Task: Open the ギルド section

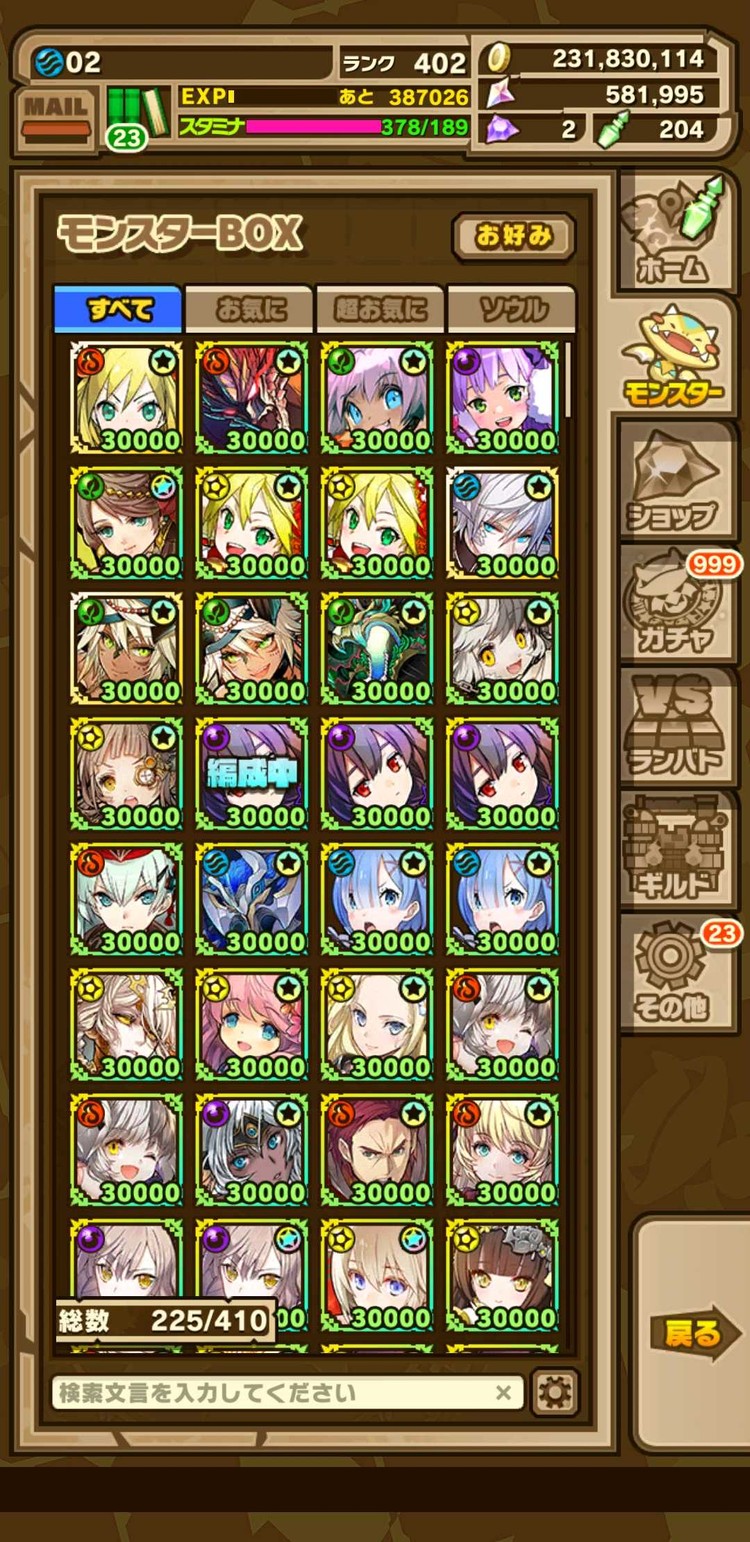Action: pos(676,850)
